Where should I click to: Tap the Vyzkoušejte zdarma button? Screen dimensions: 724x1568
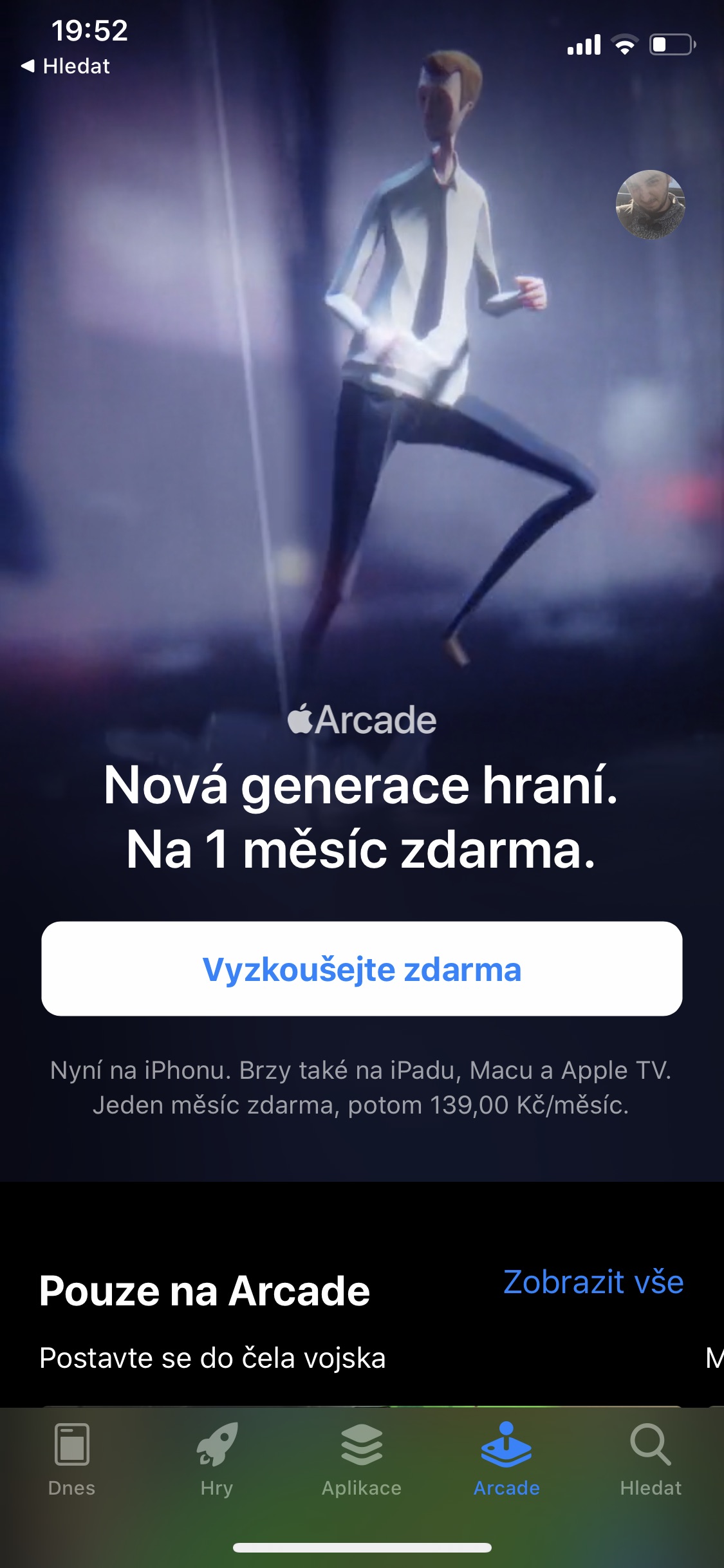(362, 969)
